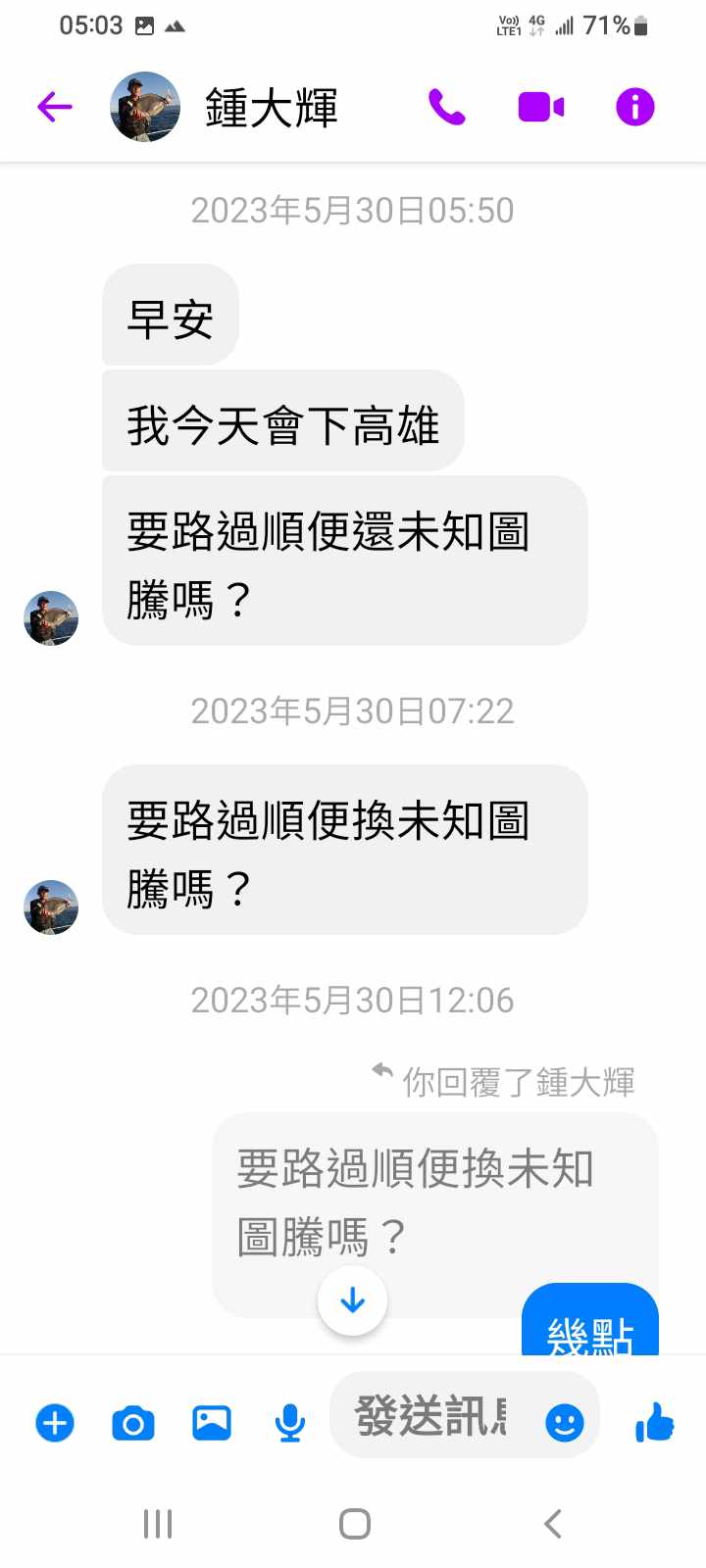Viewport: 706px width, 1568px height.
Task: Open the camera to take photo
Action: click(133, 1422)
